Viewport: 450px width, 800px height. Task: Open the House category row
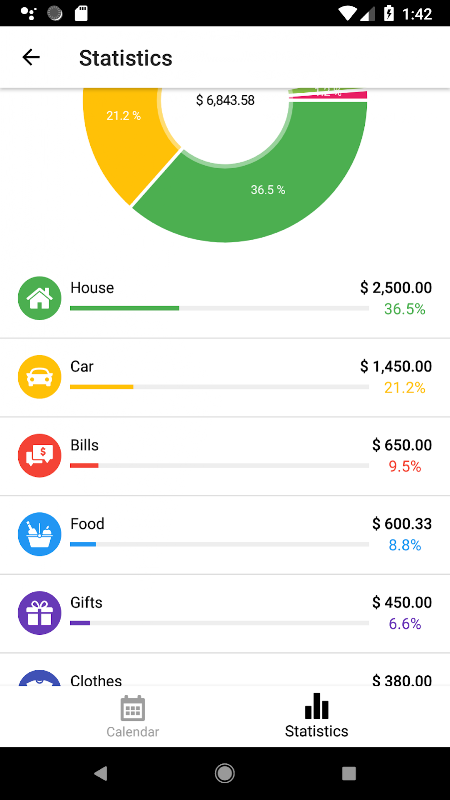coord(225,298)
